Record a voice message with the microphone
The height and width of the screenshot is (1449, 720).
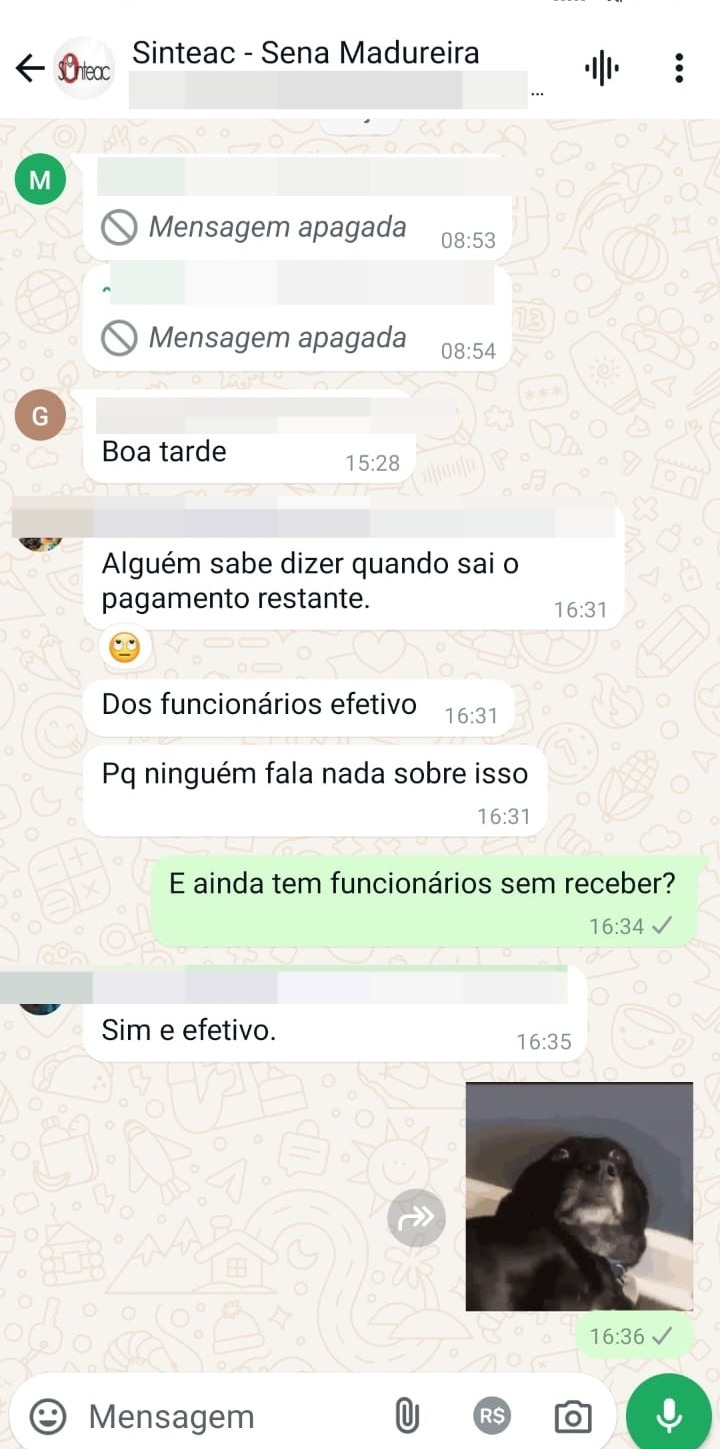669,1415
